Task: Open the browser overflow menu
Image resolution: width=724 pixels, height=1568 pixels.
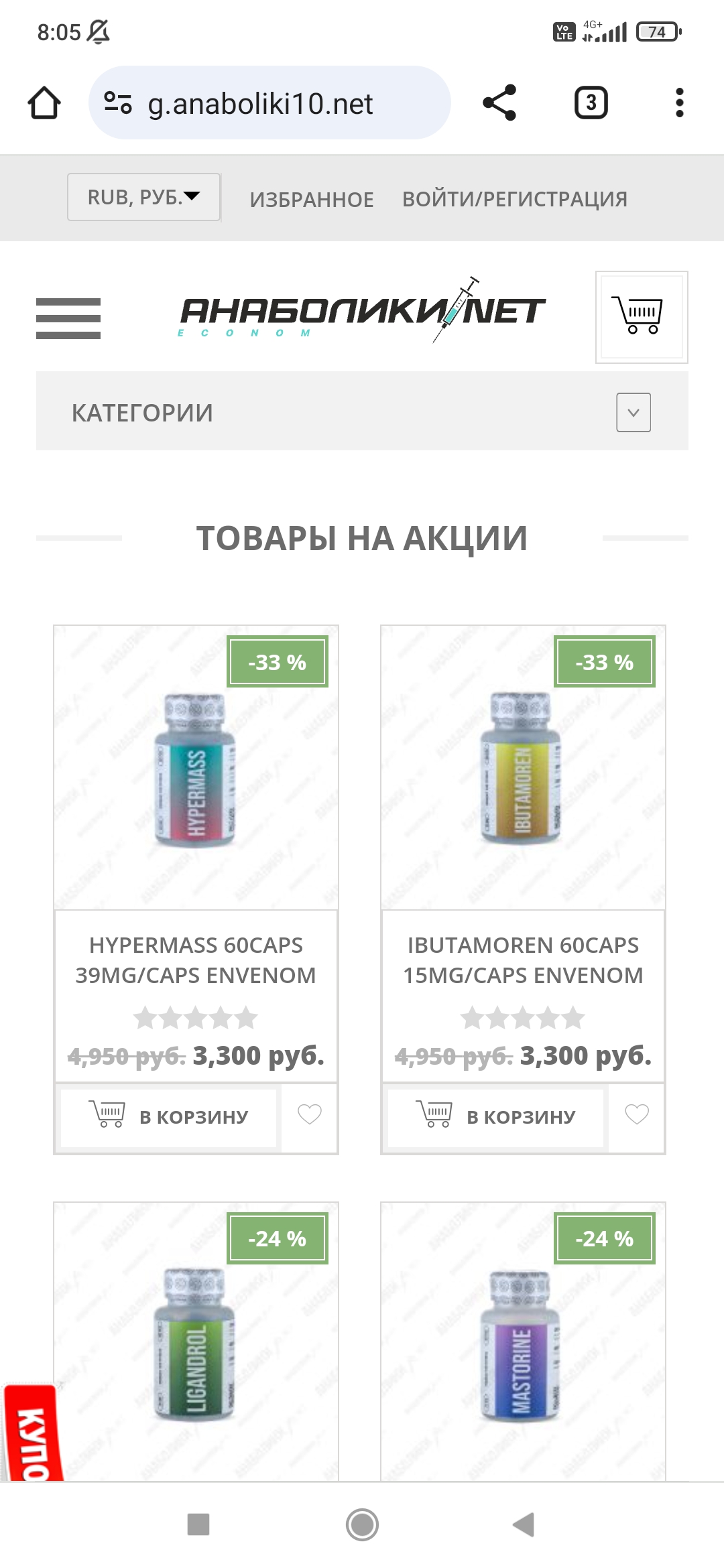Action: [679, 103]
